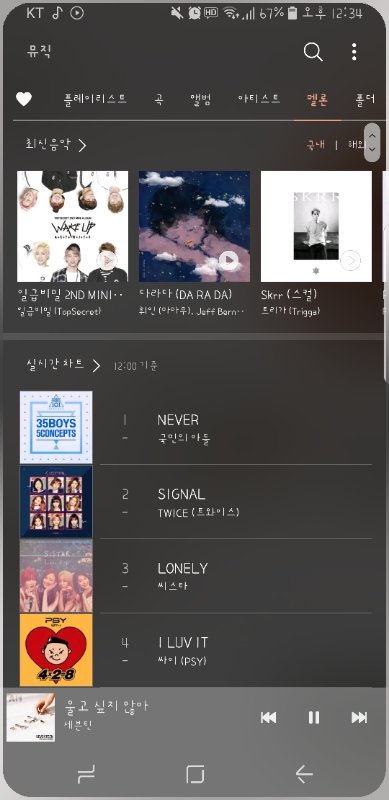Switch to the 폴더 tab

(365, 99)
